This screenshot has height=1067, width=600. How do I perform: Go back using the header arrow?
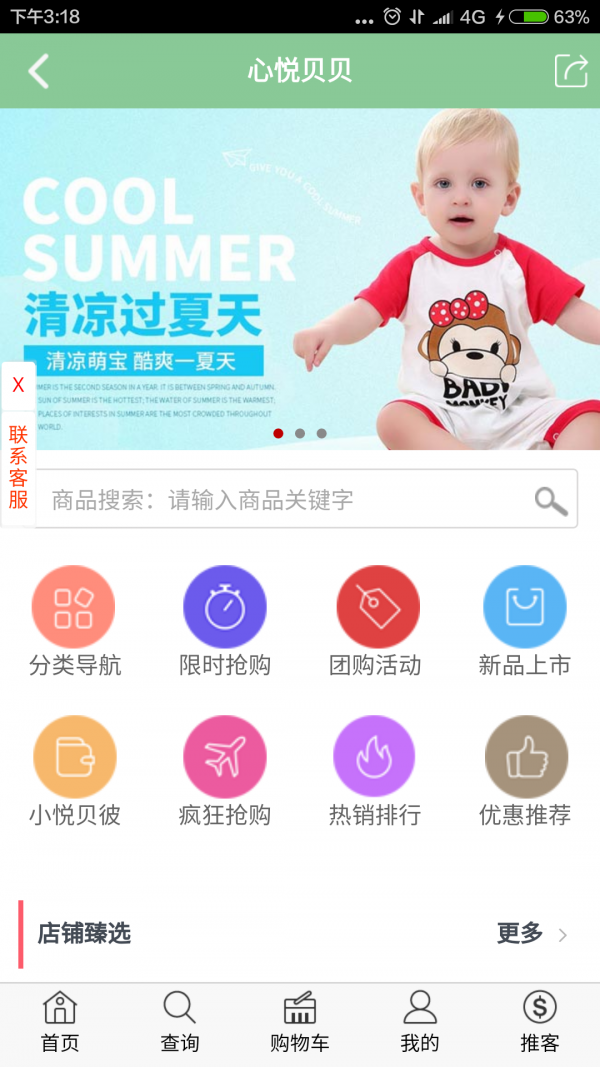(38, 72)
